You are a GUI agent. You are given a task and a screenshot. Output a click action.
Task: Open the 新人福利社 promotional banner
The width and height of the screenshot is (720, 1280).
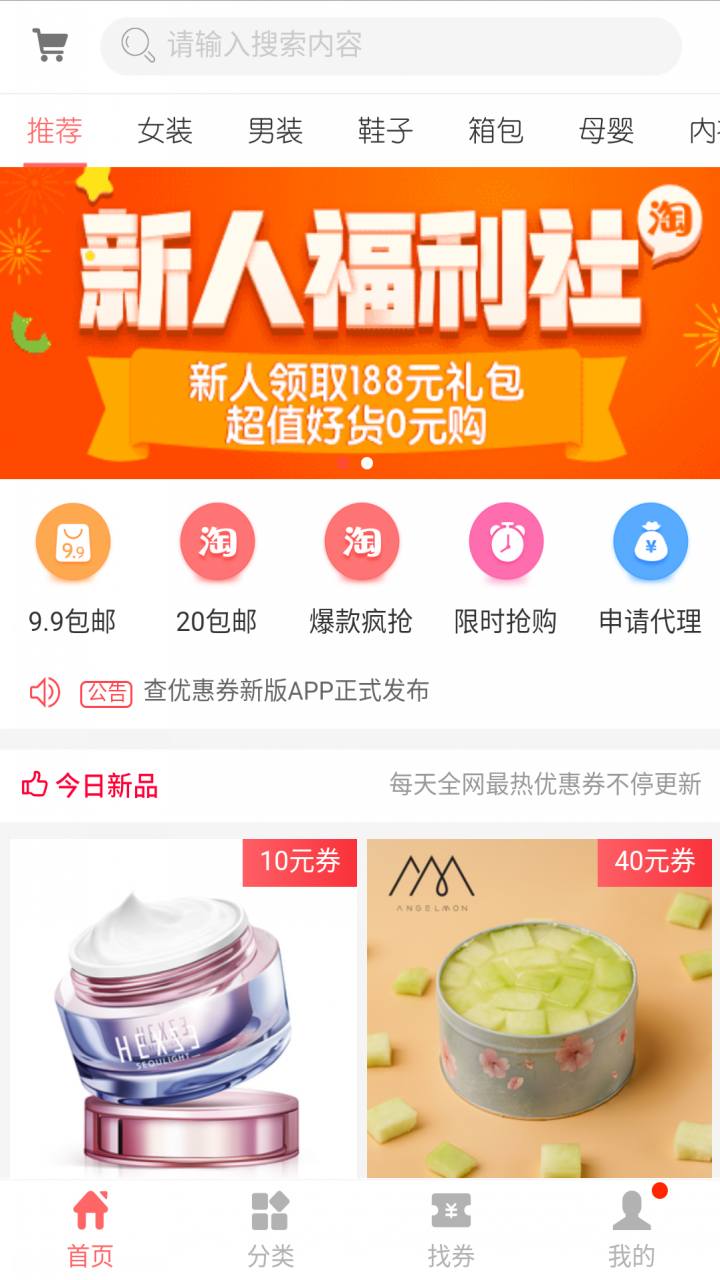[360, 322]
